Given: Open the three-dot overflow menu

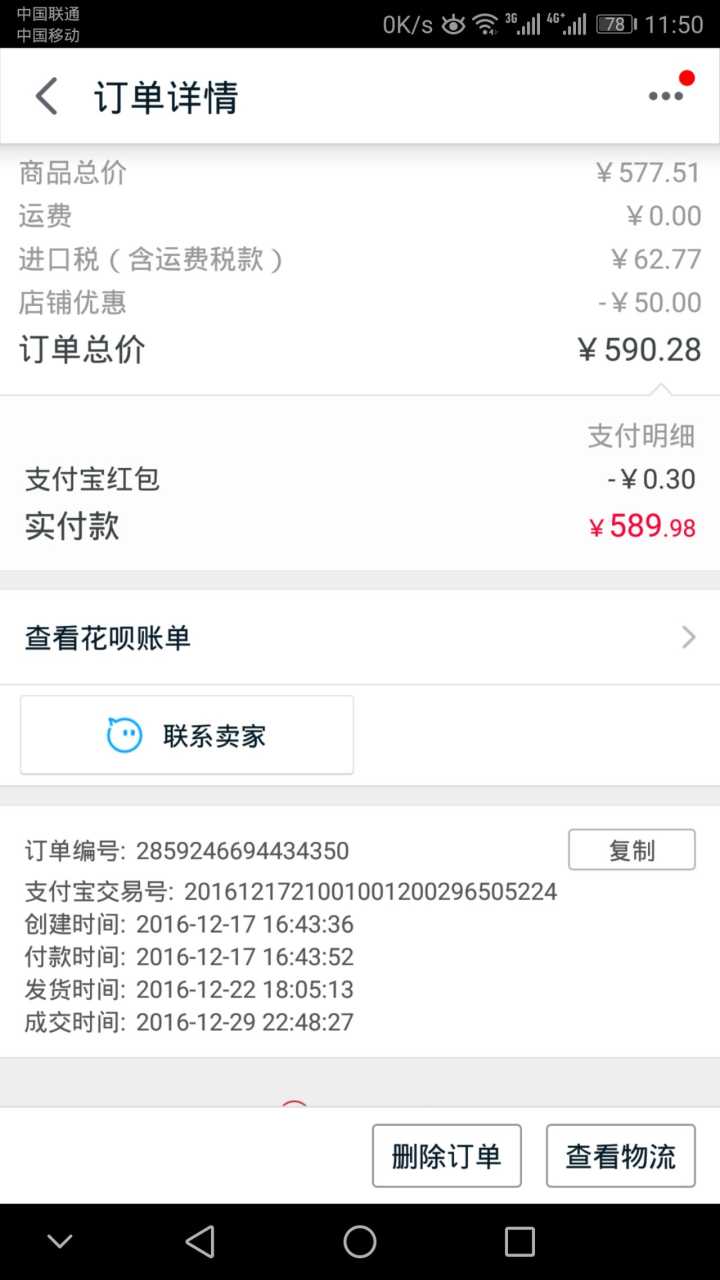Looking at the screenshot, I should [x=666, y=96].
